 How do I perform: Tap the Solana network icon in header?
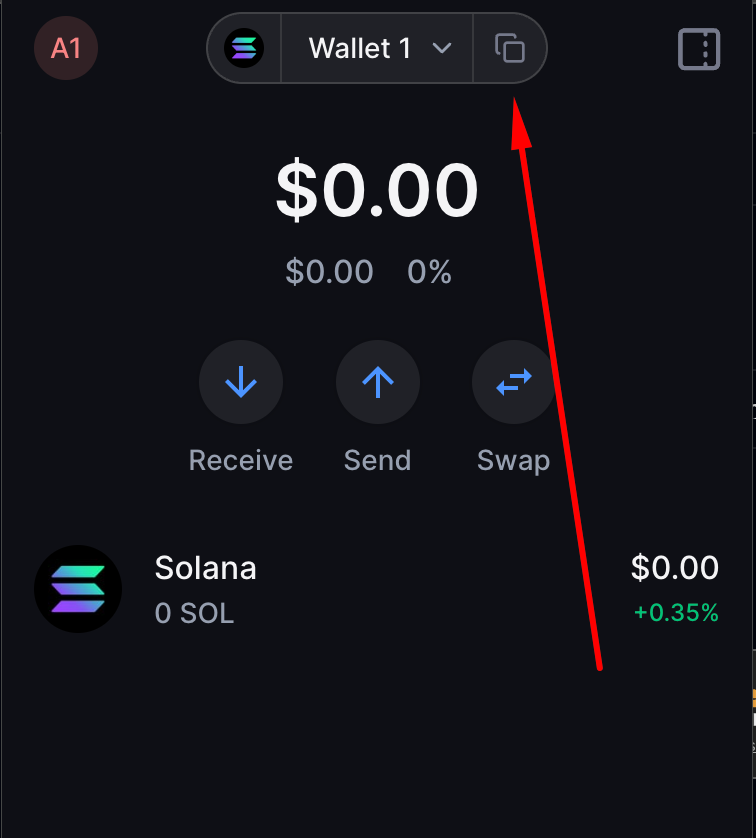(x=244, y=48)
